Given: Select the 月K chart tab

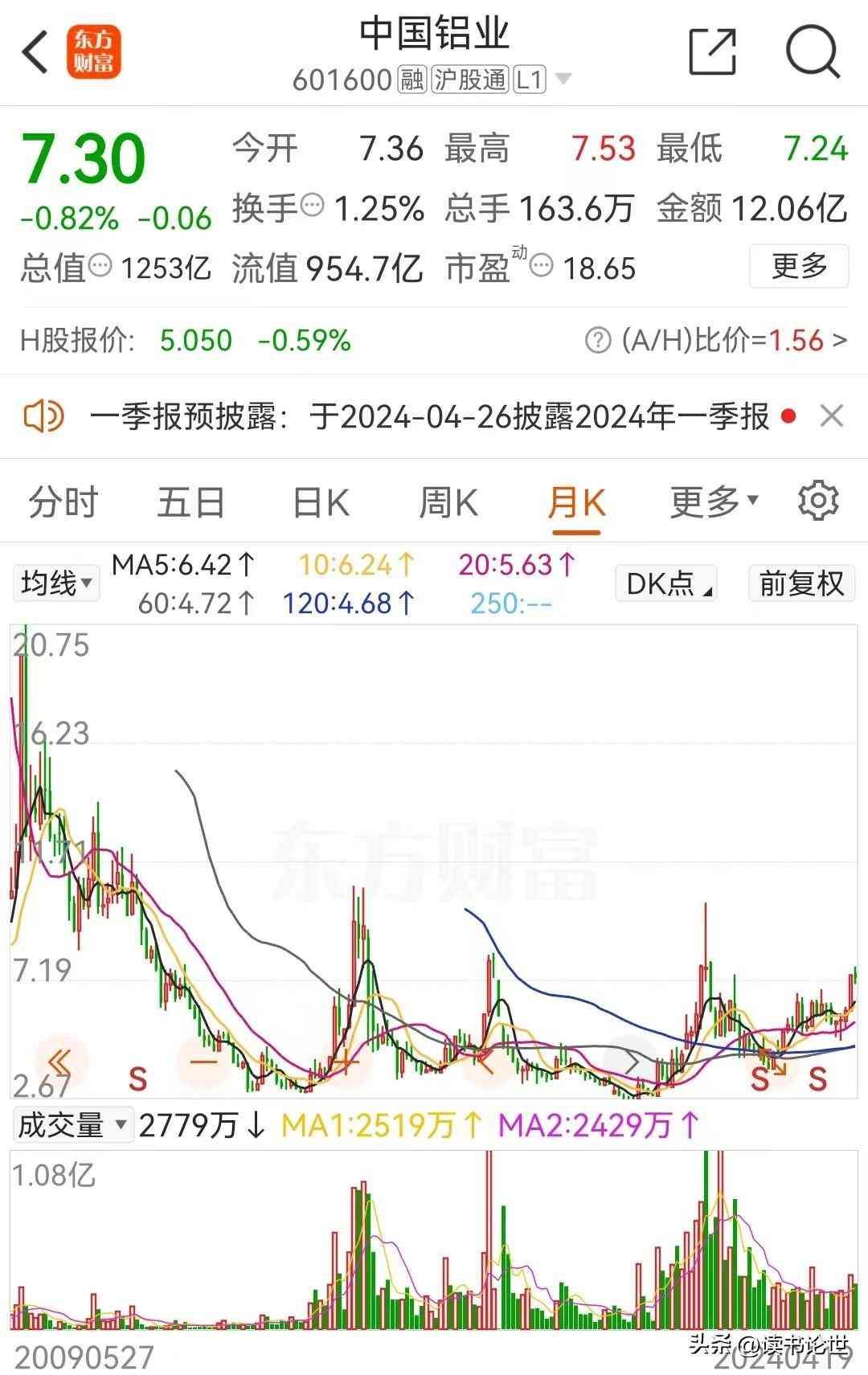Looking at the screenshot, I should click(x=576, y=504).
